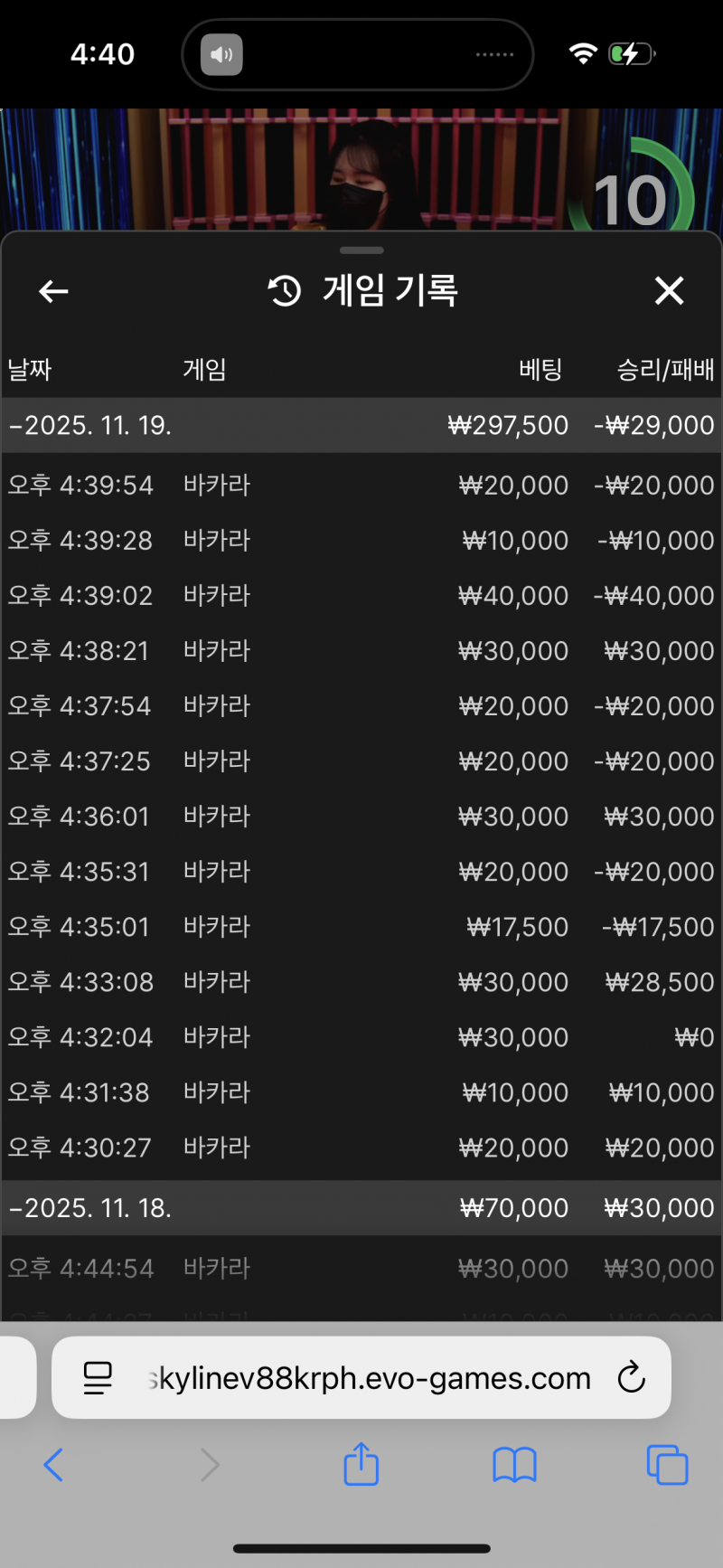Go back from the 게임 기록 panel

tap(54, 291)
